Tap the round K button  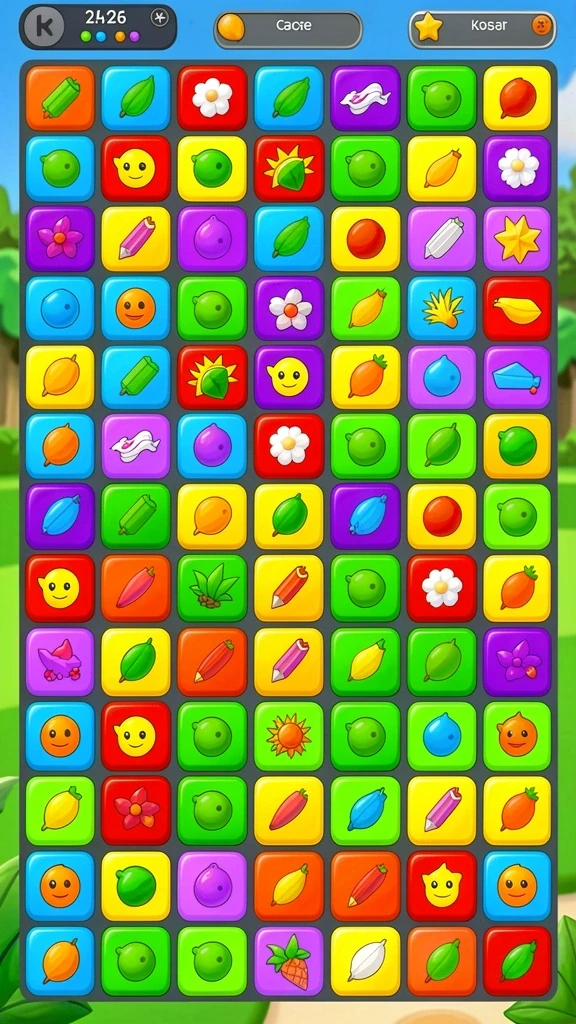coord(44,26)
